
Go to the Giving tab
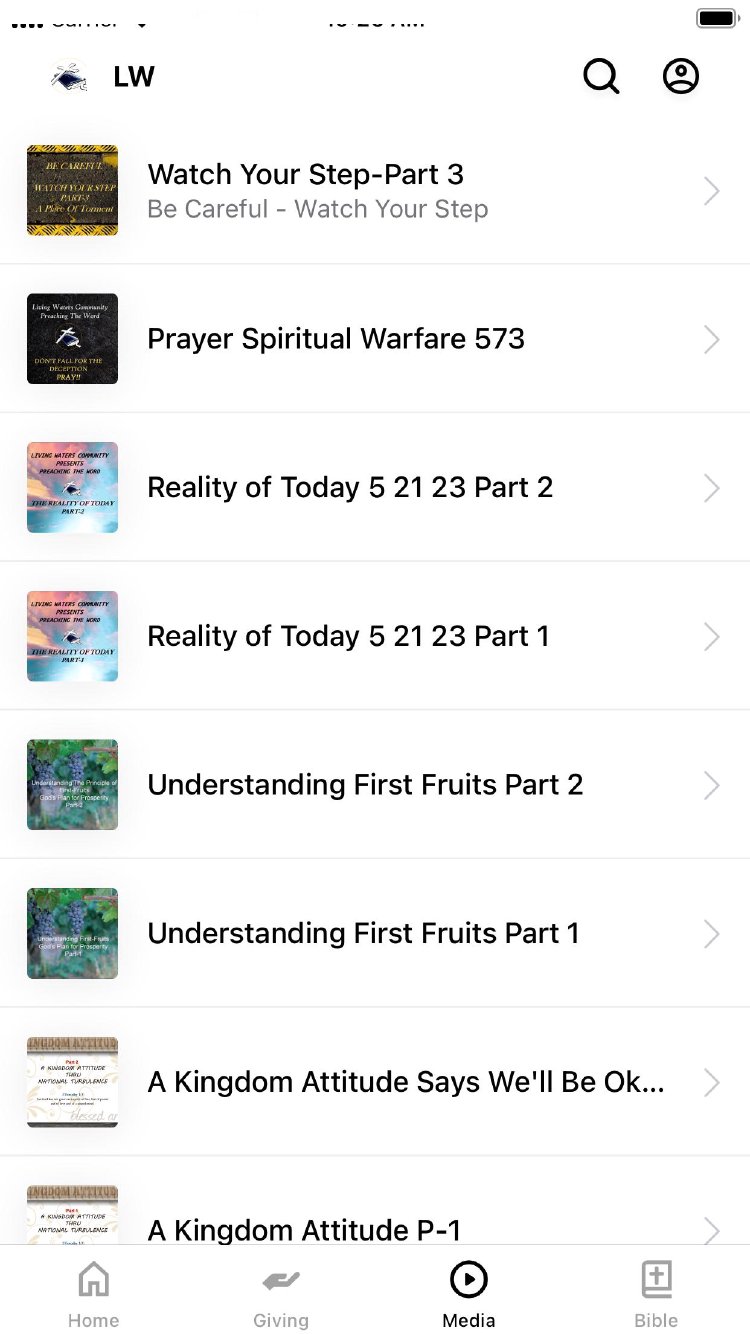281,1293
